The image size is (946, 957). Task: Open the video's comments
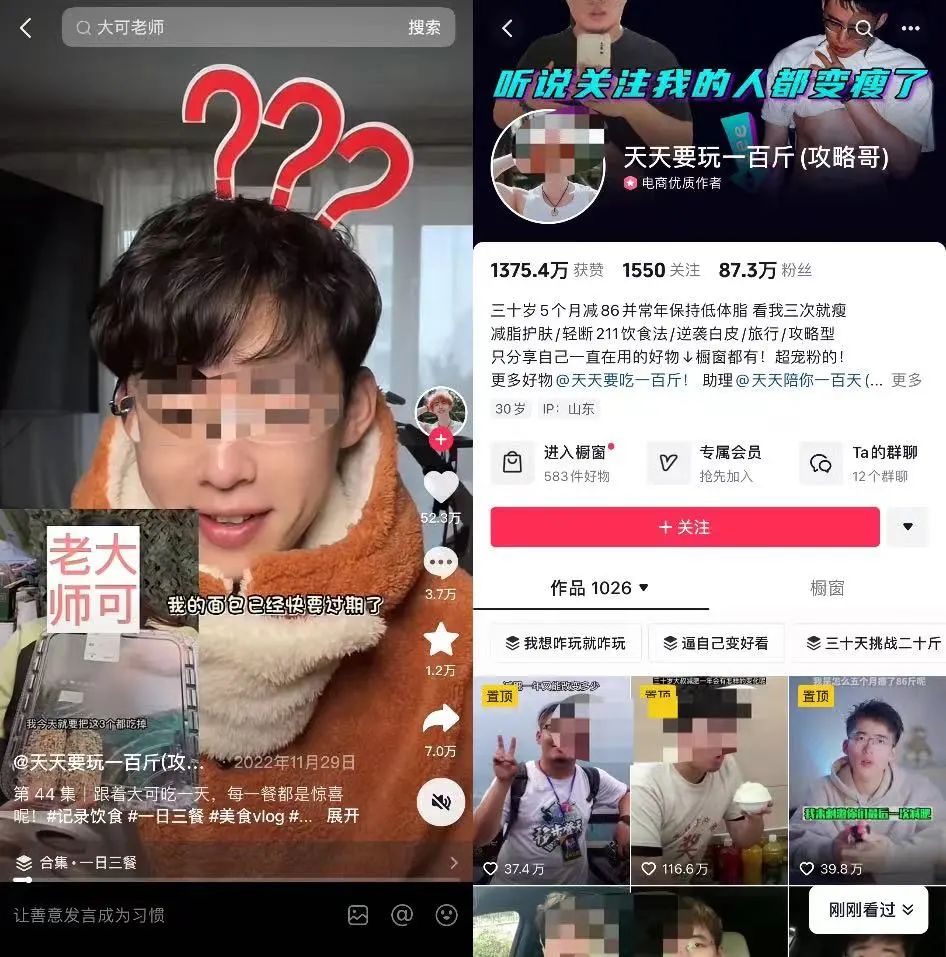[x=441, y=563]
